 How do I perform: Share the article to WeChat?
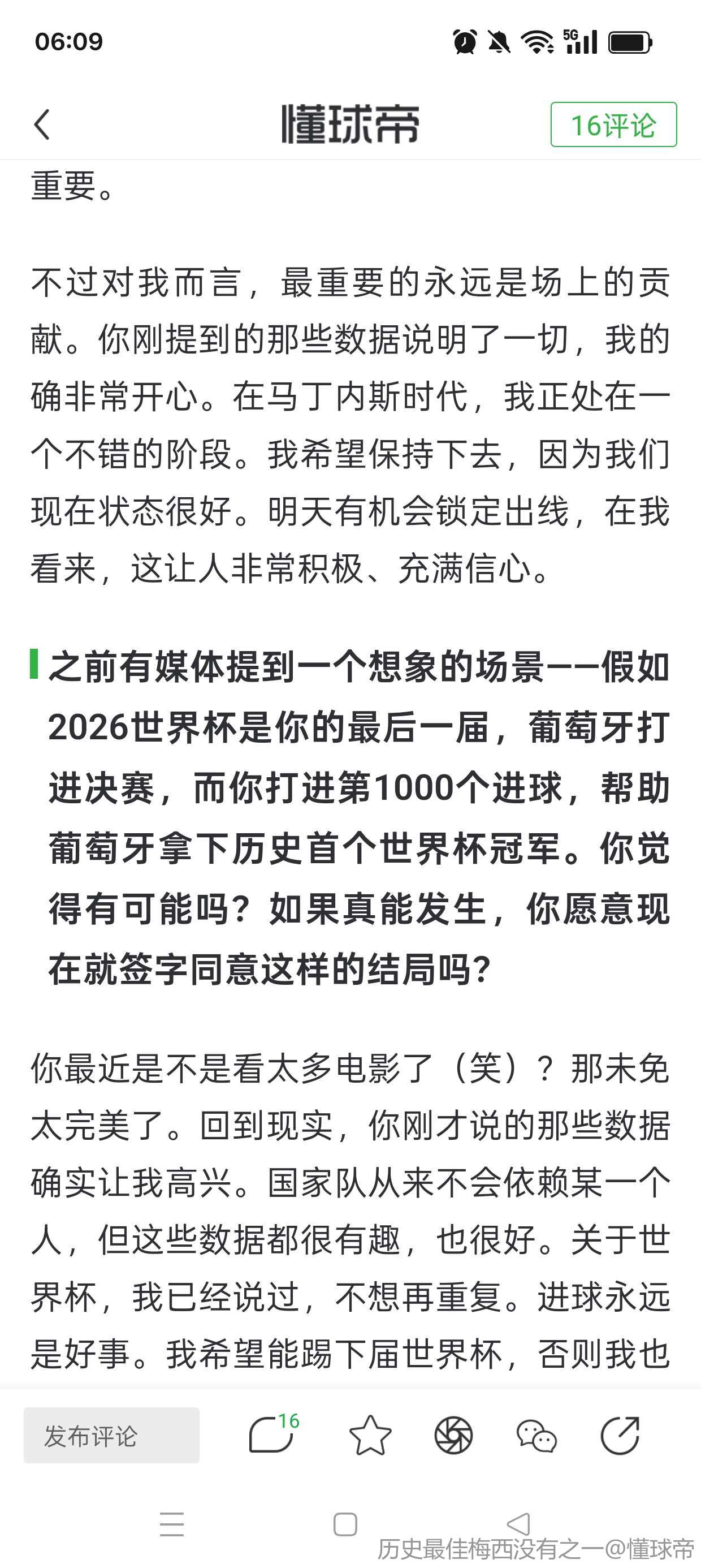click(x=536, y=1435)
